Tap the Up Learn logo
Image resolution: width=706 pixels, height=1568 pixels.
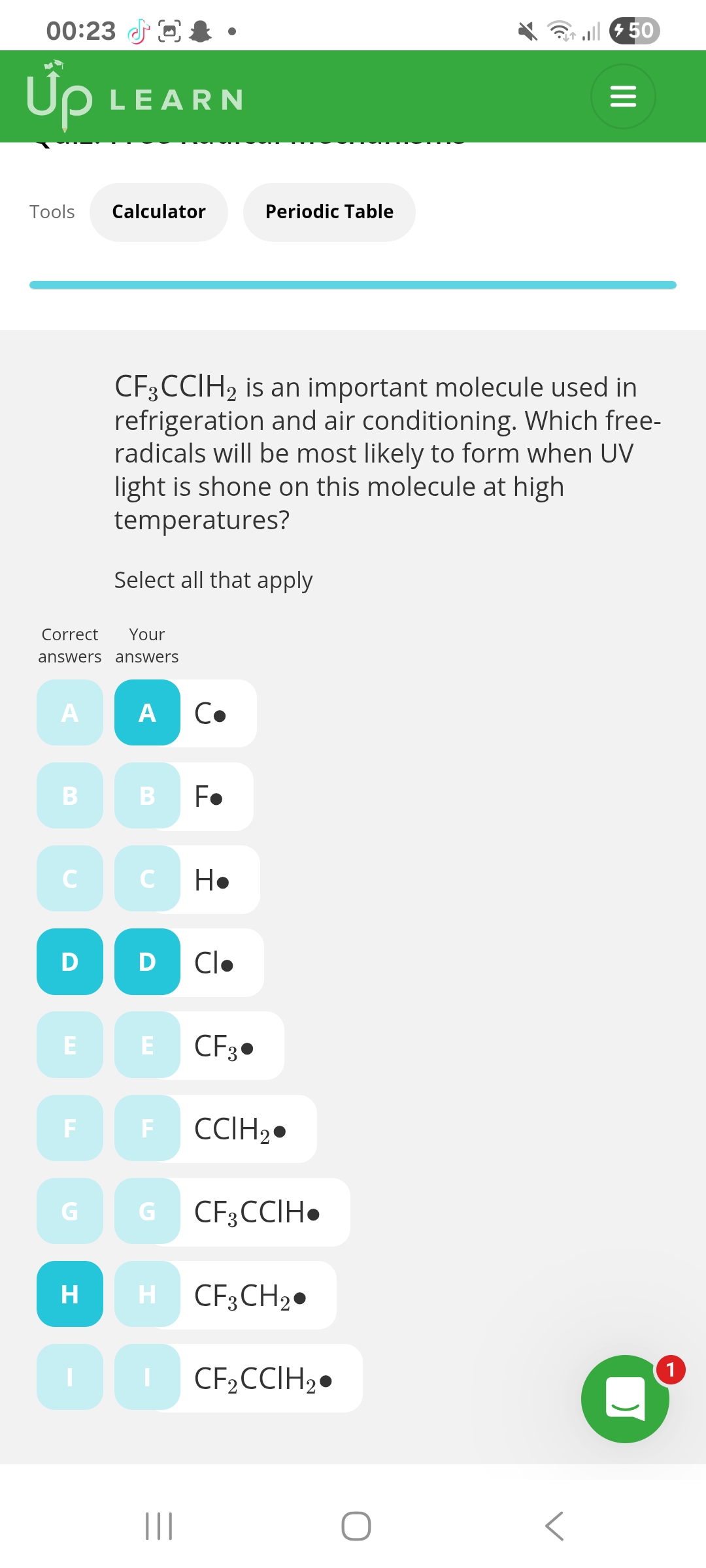(x=135, y=97)
